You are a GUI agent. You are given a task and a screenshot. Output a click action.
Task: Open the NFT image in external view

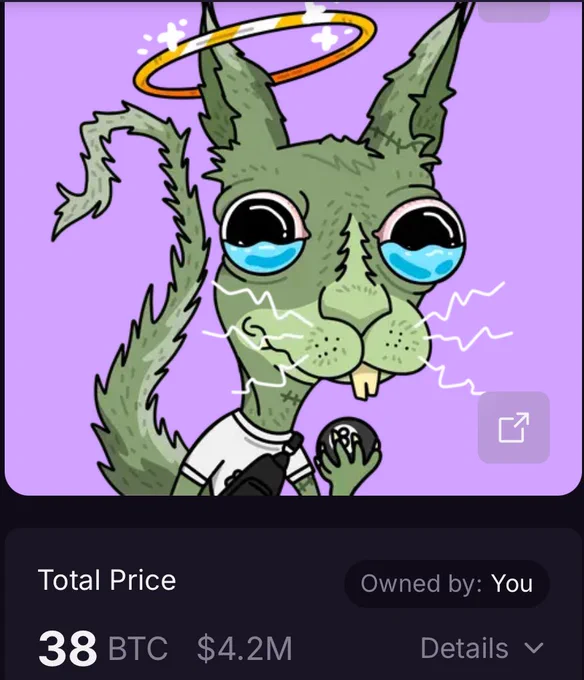tap(514, 427)
